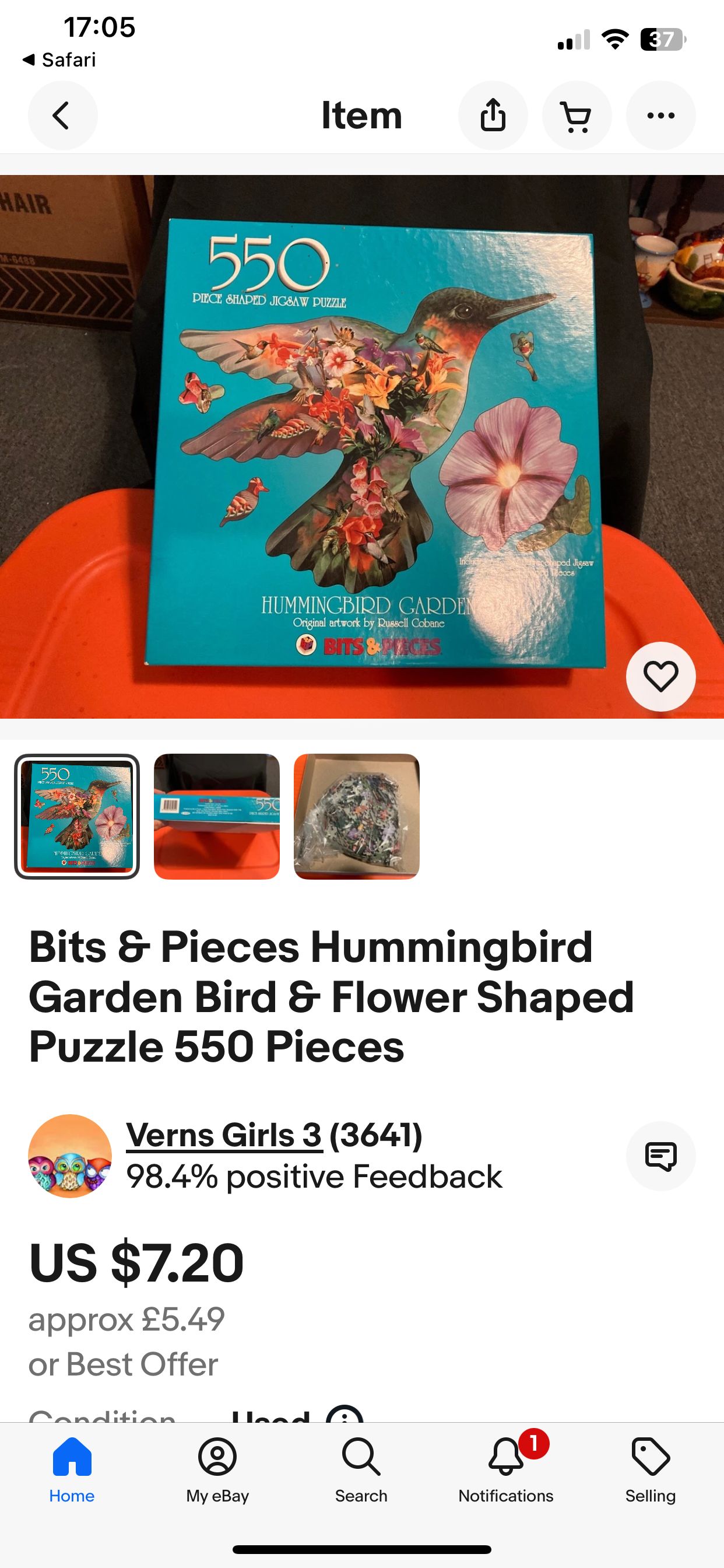Open the Notifications tab
Viewport: 724px width, 1568px height.
505,1469
